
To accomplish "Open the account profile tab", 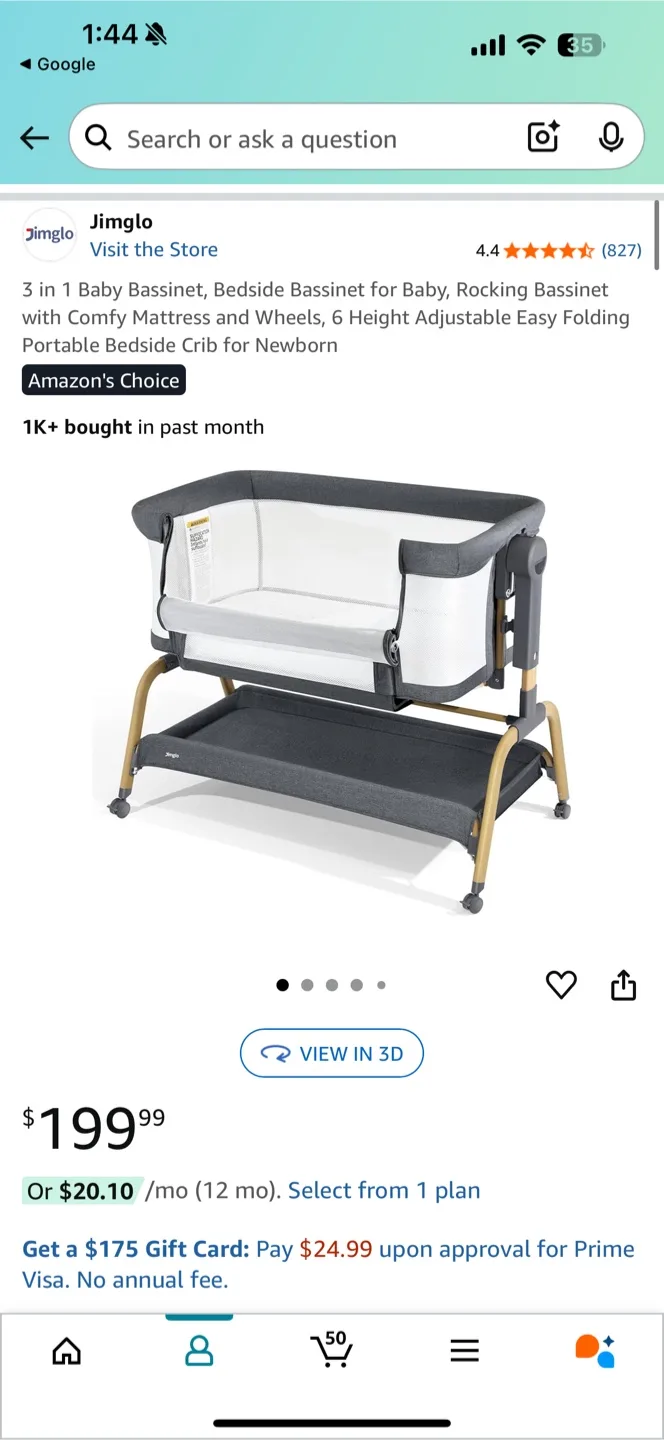I will pos(199,1352).
